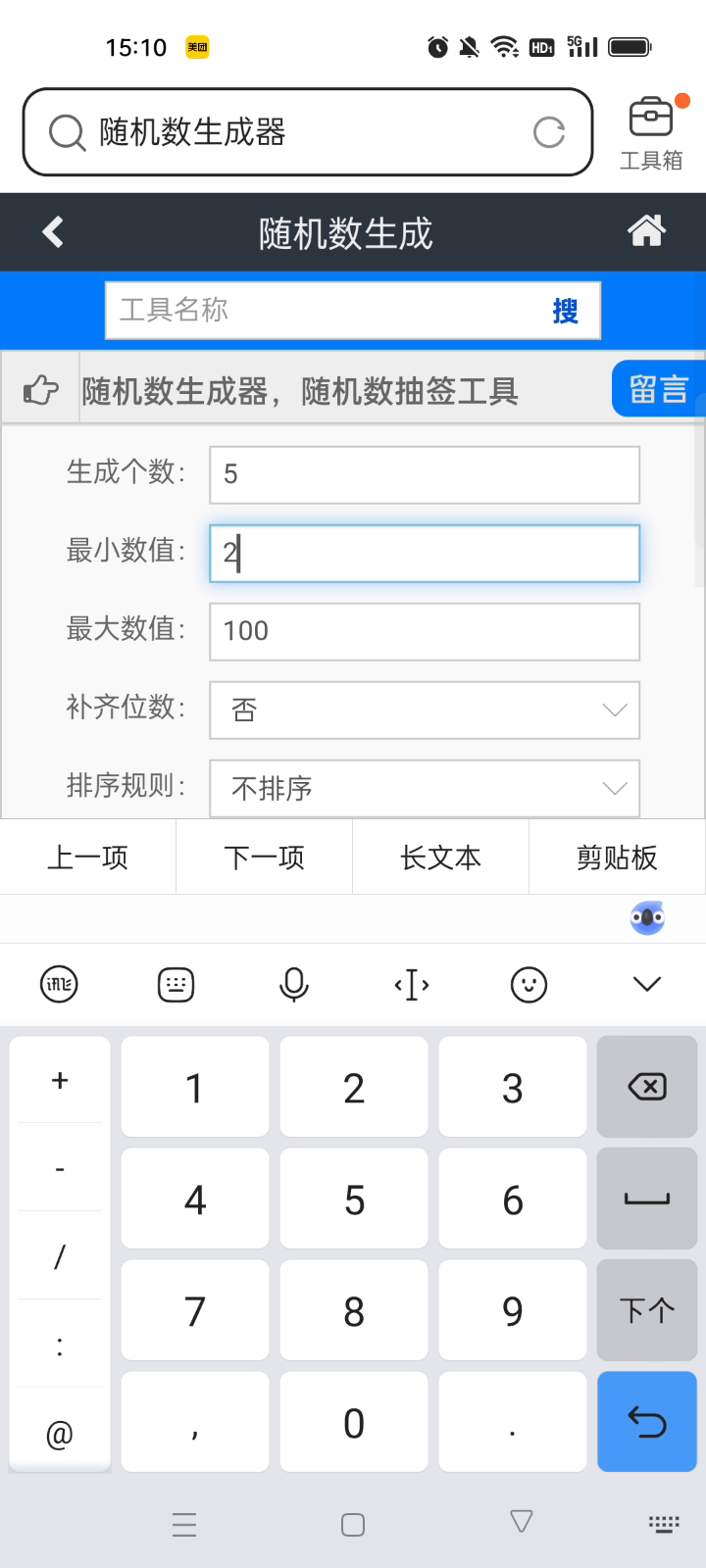Collapse the keyboard with the down chevron
This screenshot has width=706, height=1568.
point(647,984)
